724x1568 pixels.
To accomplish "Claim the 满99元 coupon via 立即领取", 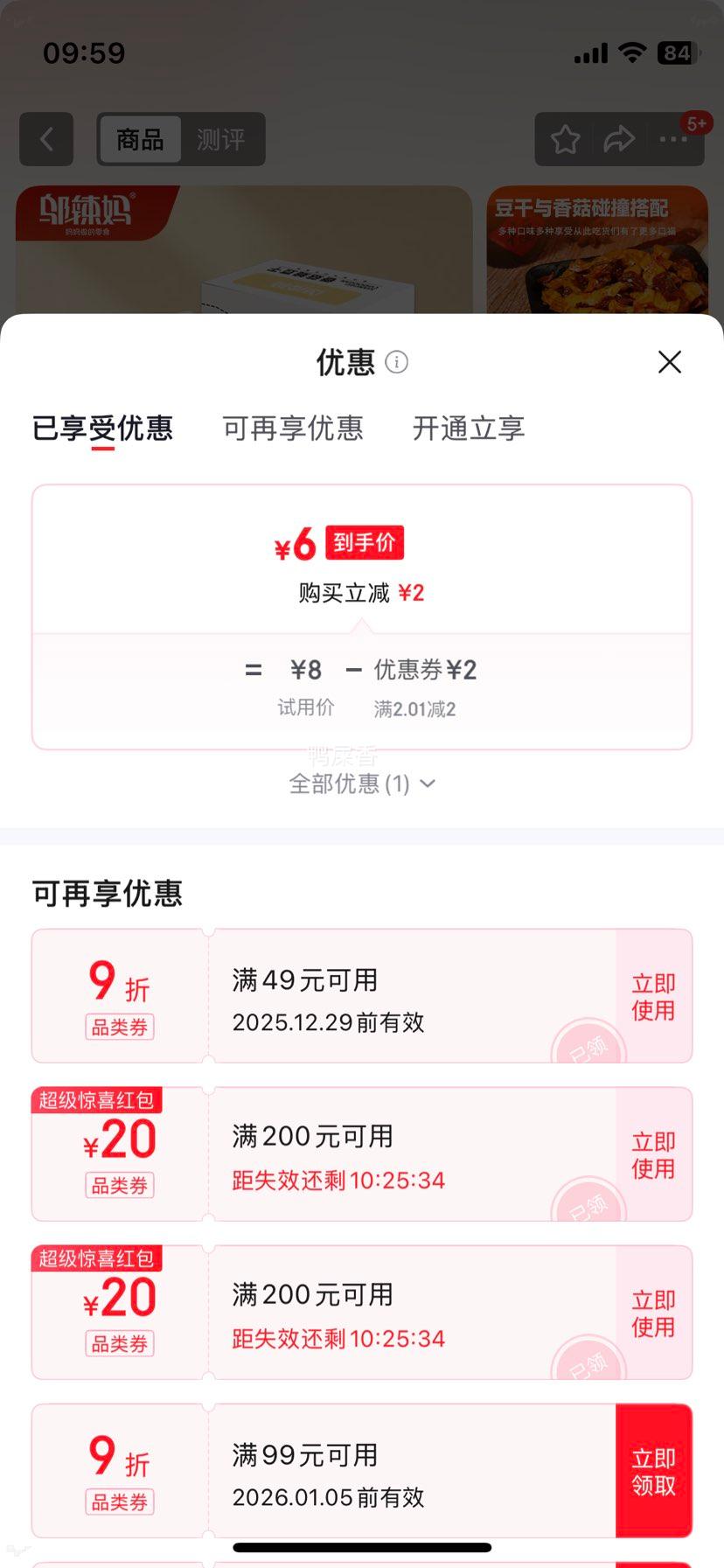I will coord(653,1469).
